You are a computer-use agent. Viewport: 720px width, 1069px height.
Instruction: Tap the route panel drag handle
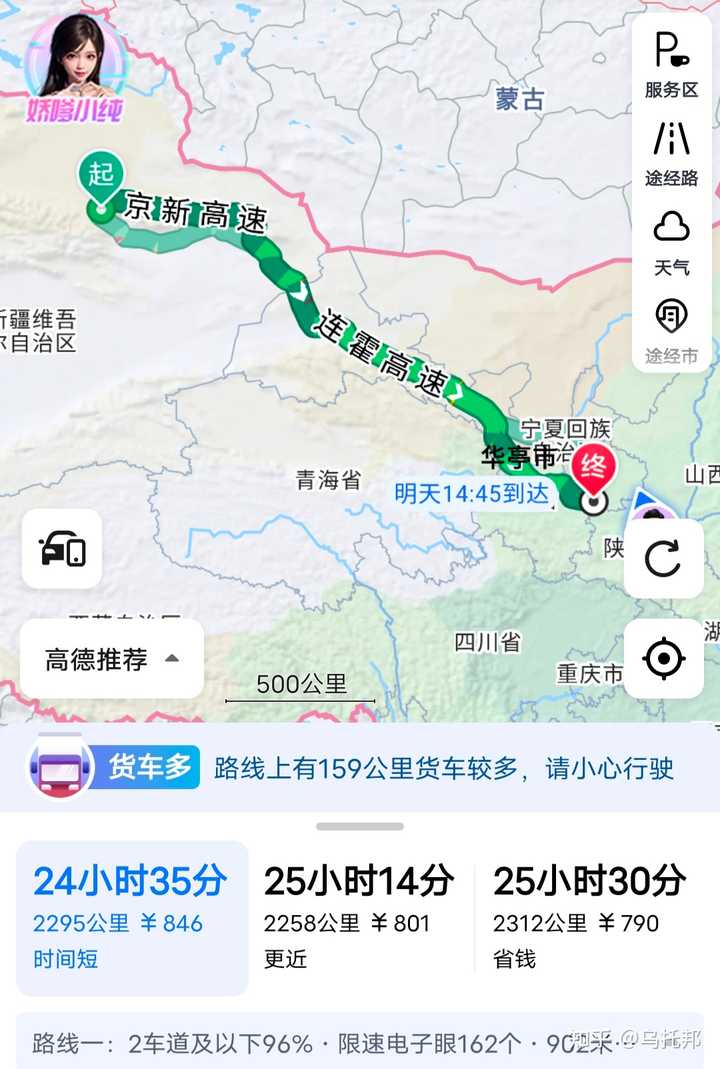pyautogui.click(x=360, y=827)
